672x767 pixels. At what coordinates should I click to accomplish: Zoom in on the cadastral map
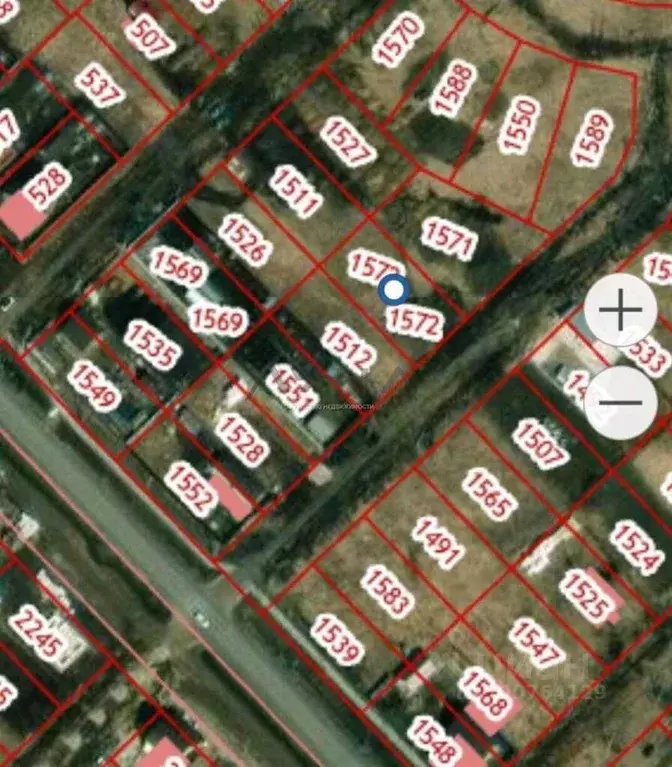[620, 310]
